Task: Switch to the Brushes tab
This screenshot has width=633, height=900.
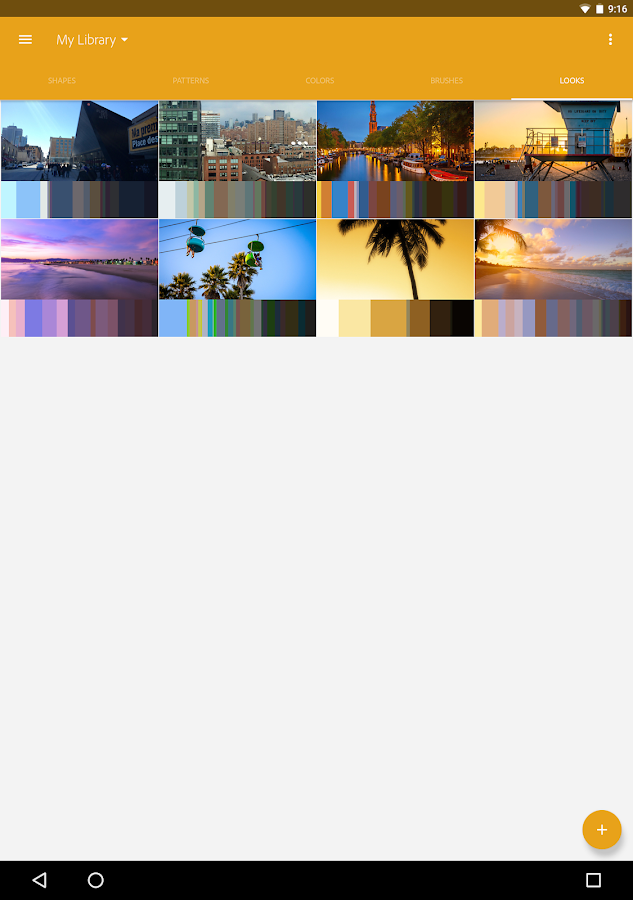Action: [x=446, y=80]
